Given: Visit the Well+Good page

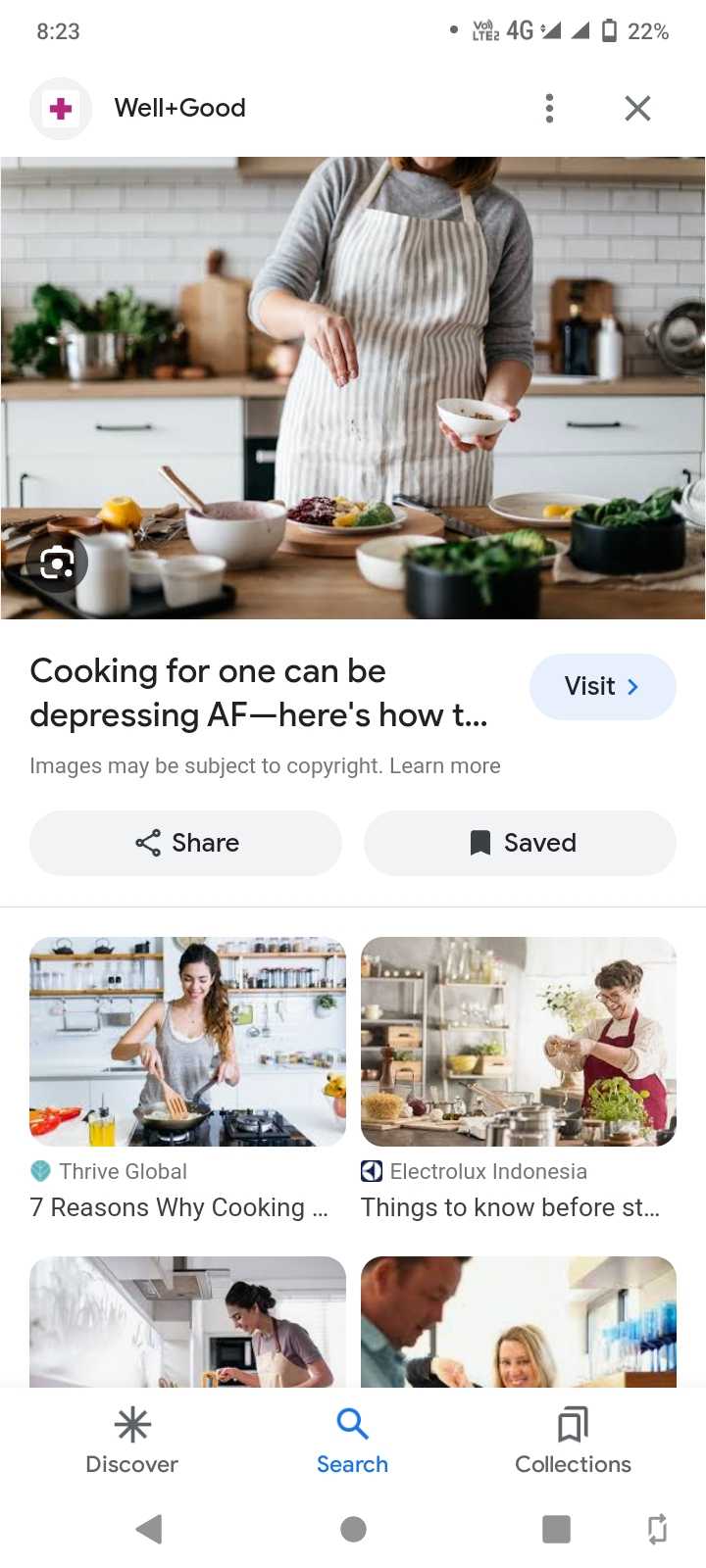Looking at the screenshot, I should point(602,686).
